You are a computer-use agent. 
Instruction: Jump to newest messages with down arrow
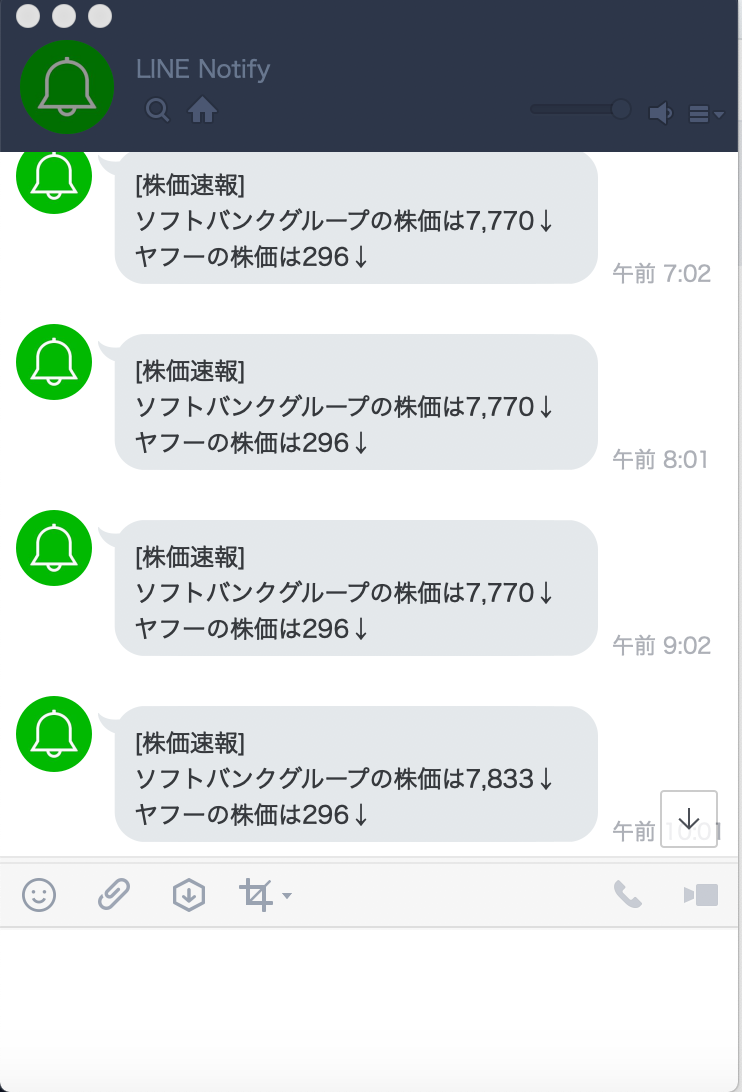point(688,817)
